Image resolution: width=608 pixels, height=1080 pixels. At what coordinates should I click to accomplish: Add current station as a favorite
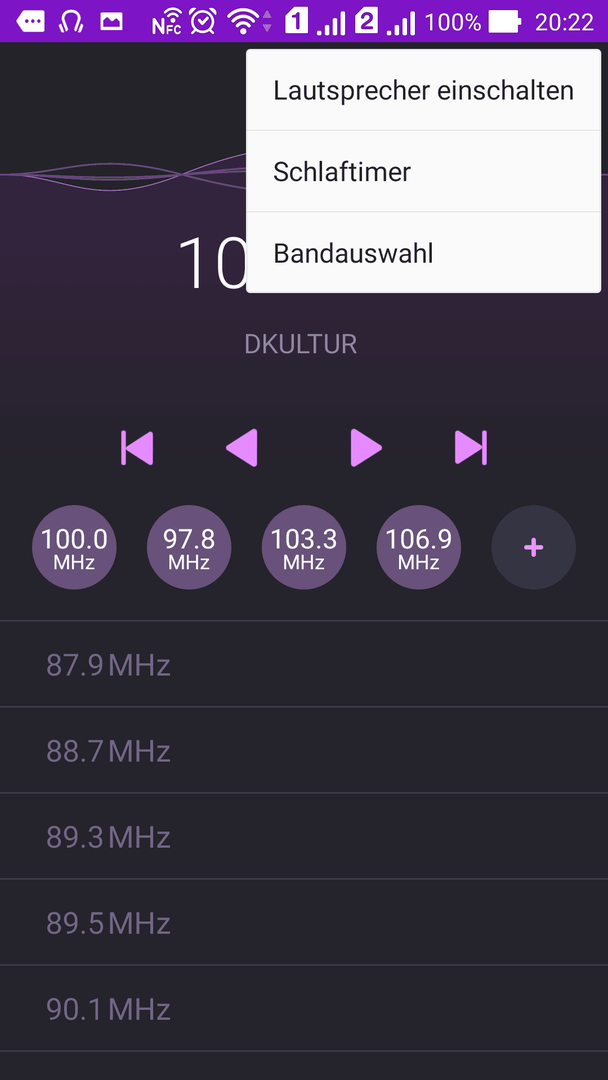[x=534, y=548]
